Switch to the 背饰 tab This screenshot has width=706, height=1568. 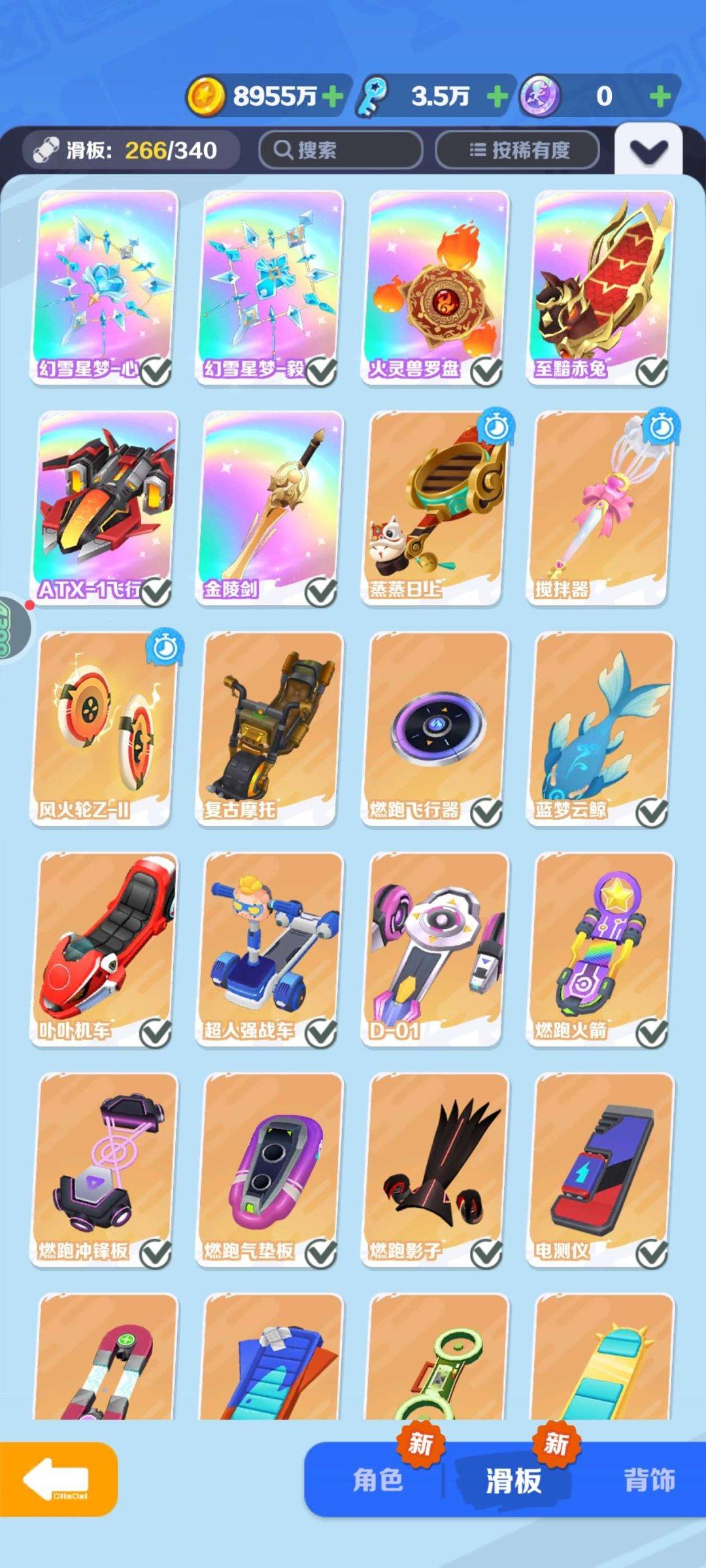pos(648,1480)
